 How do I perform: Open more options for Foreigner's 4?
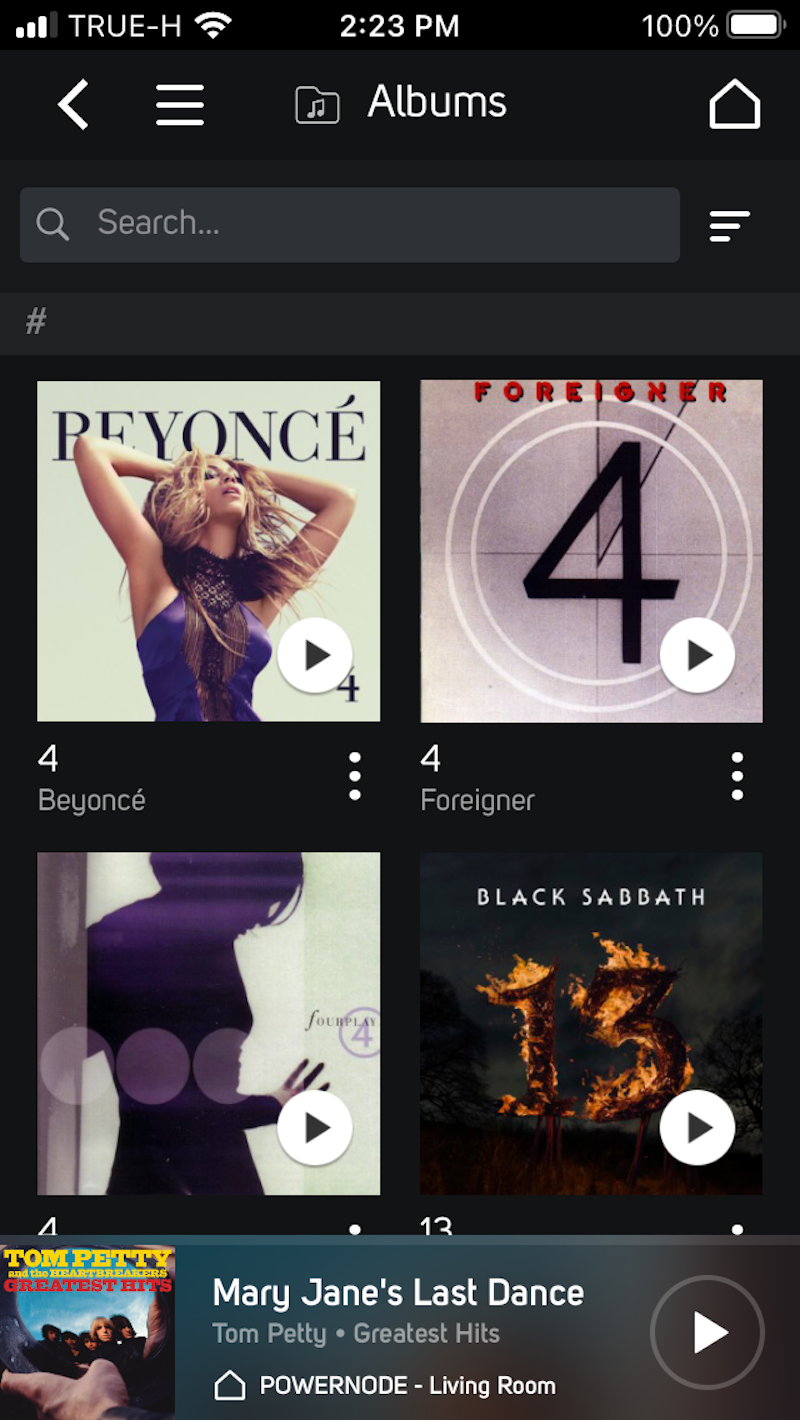(737, 776)
